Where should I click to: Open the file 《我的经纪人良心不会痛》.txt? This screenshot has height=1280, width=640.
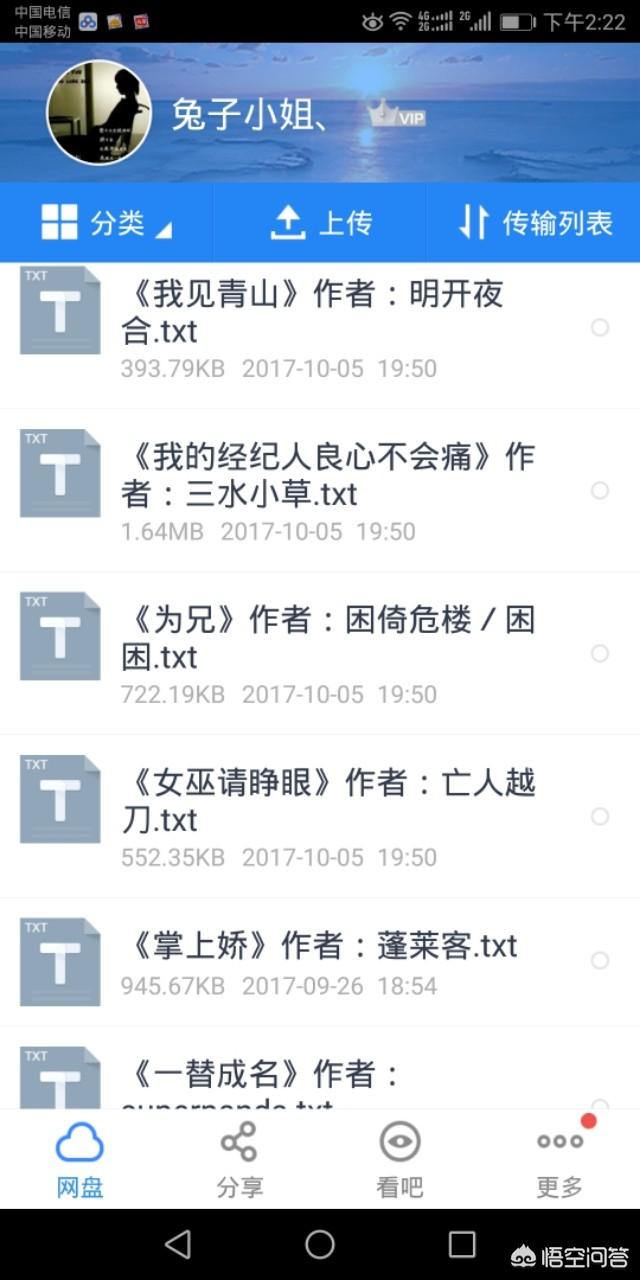click(320, 490)
